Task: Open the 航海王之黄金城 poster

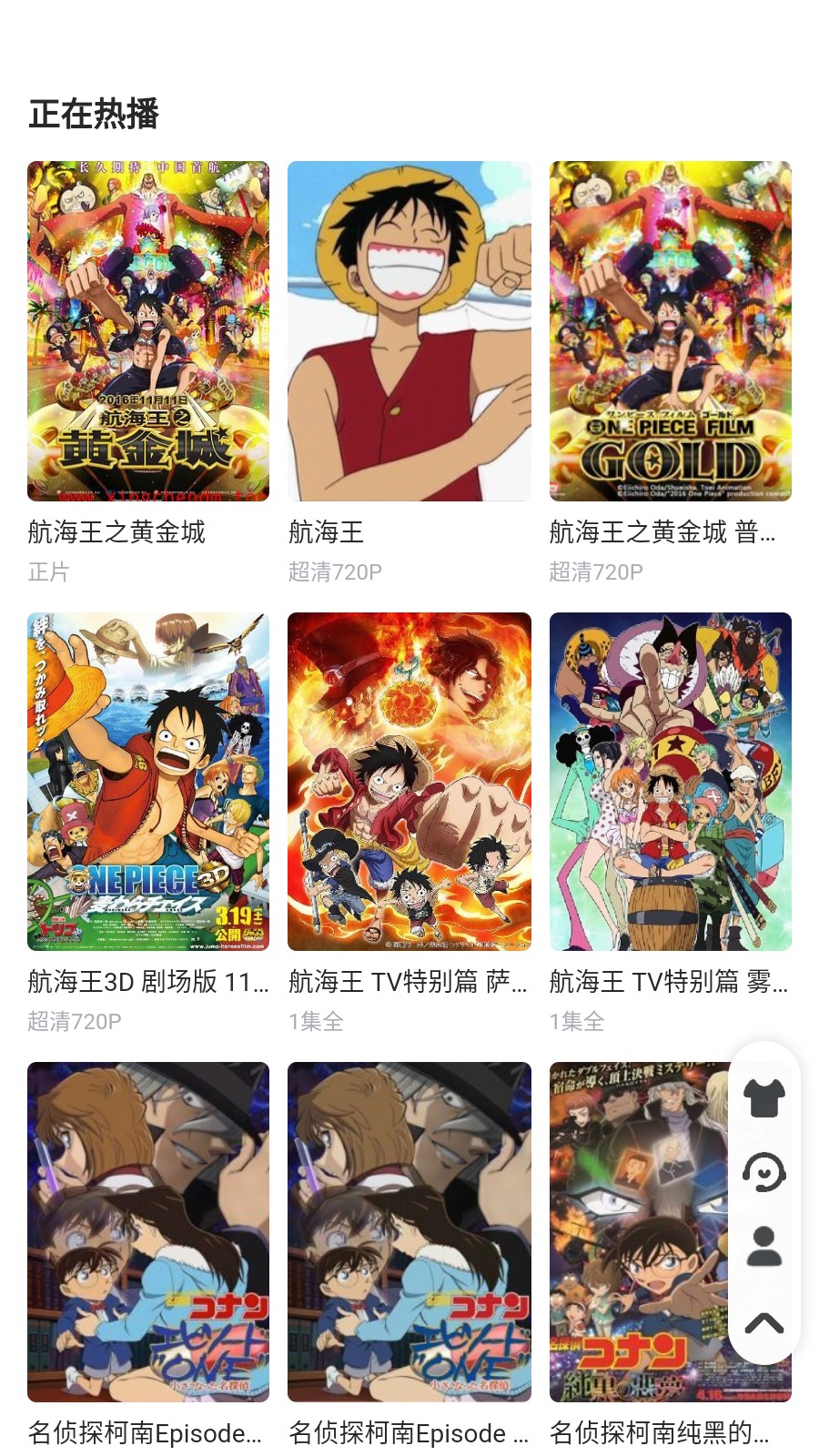Action: (147, 330)
